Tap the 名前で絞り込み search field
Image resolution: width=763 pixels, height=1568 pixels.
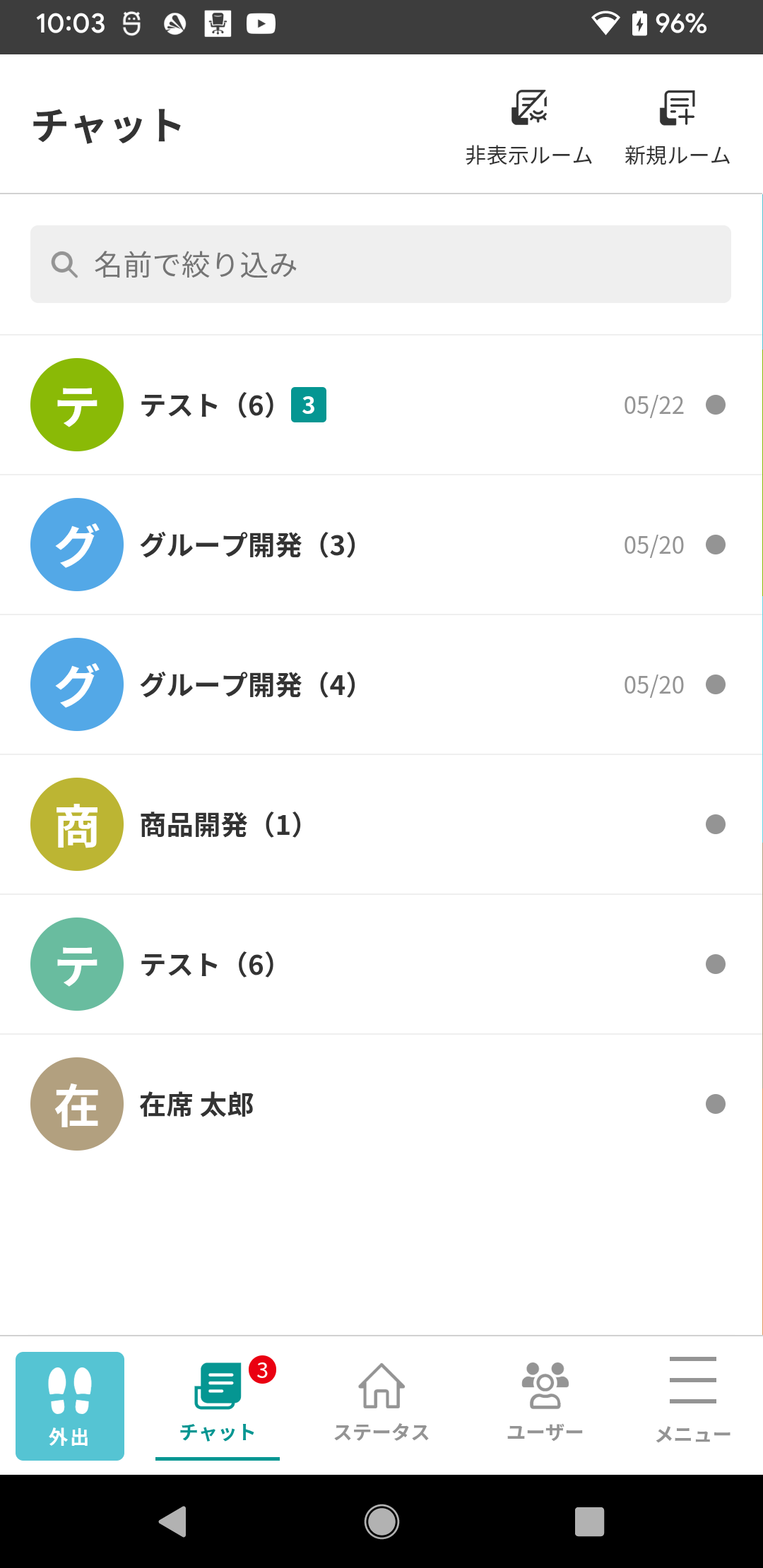(380, 264)
